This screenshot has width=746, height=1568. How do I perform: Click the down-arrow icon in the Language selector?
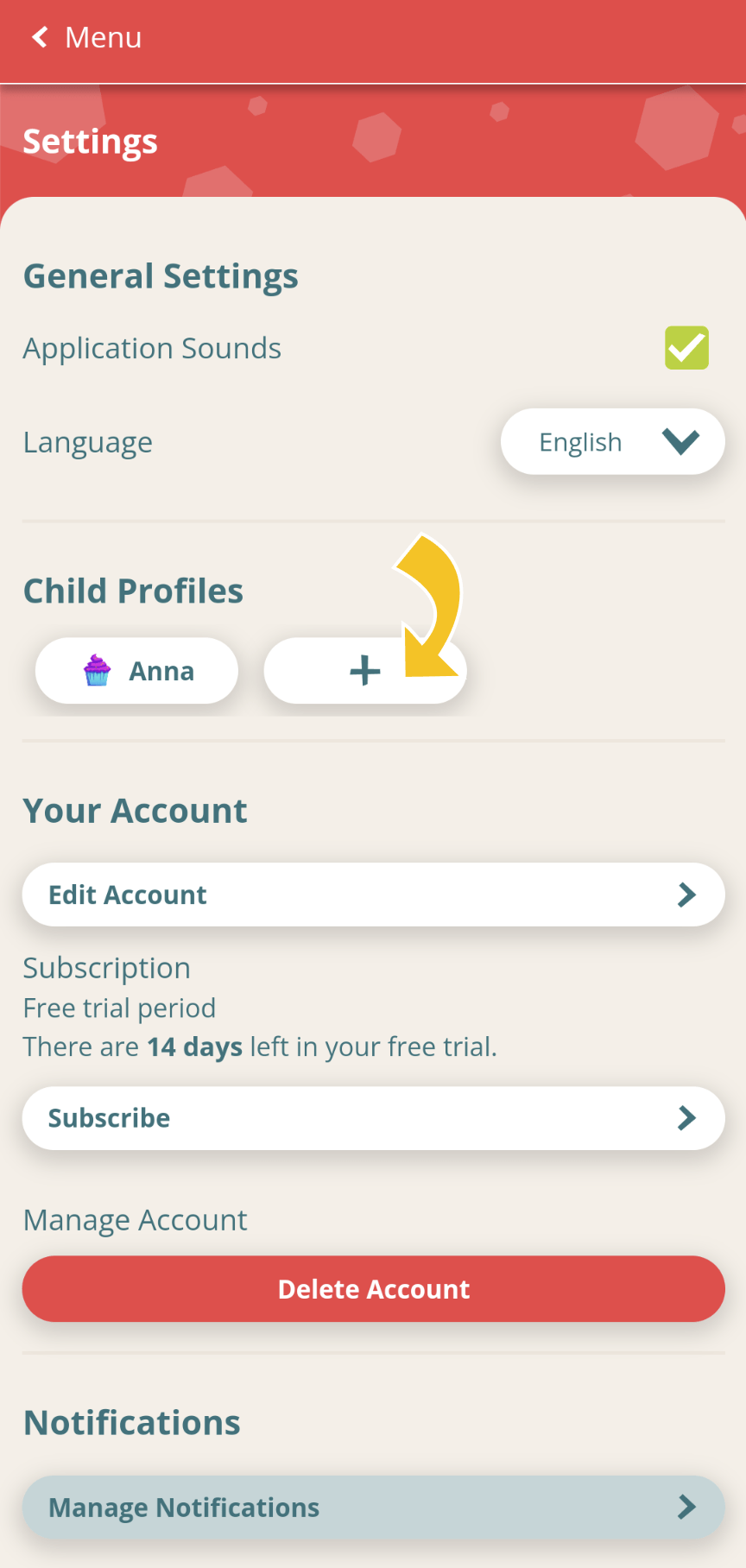pyautogui.click(x=680, y=441)
